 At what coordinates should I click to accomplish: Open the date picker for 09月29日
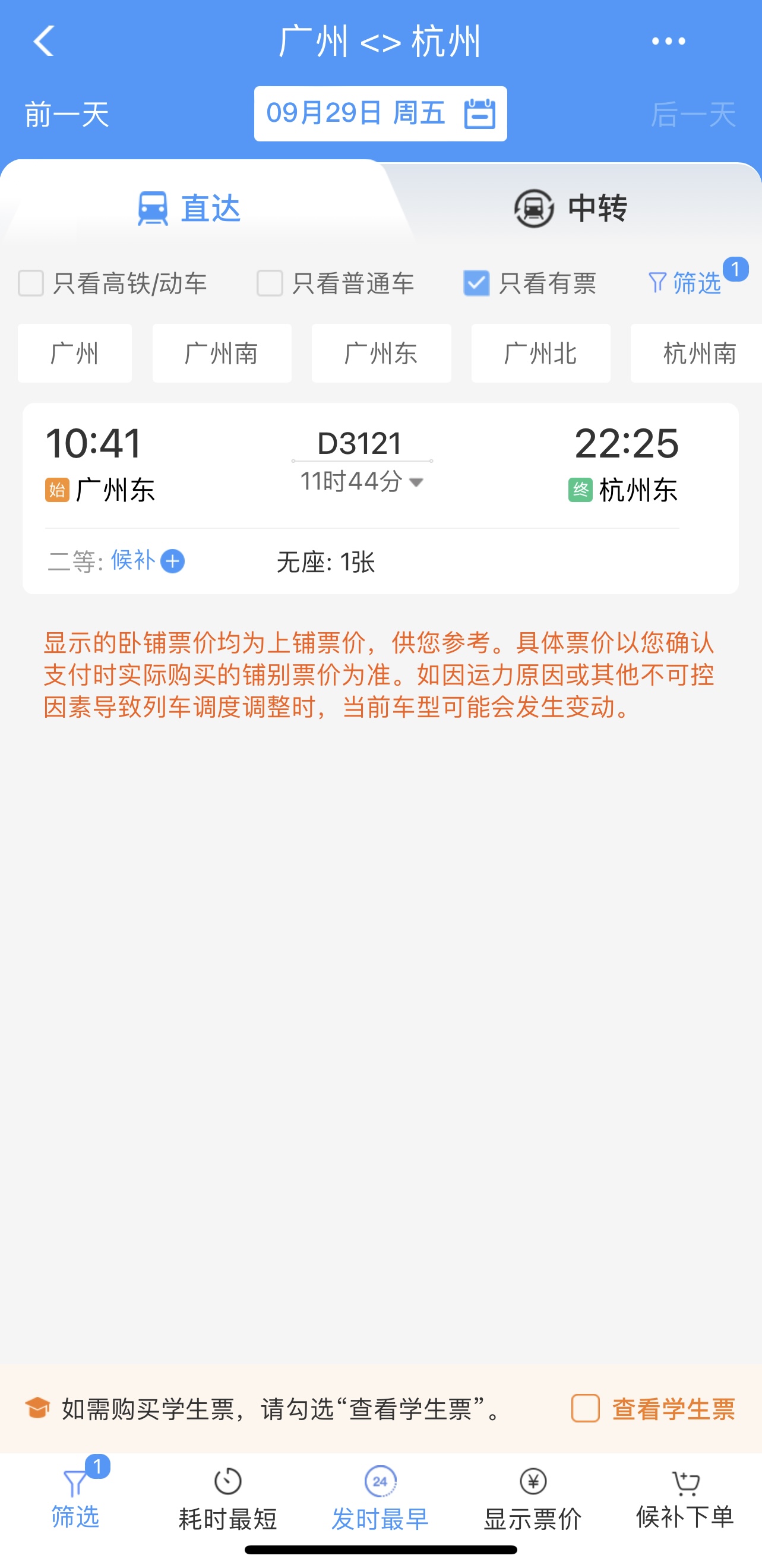[380, 114]
